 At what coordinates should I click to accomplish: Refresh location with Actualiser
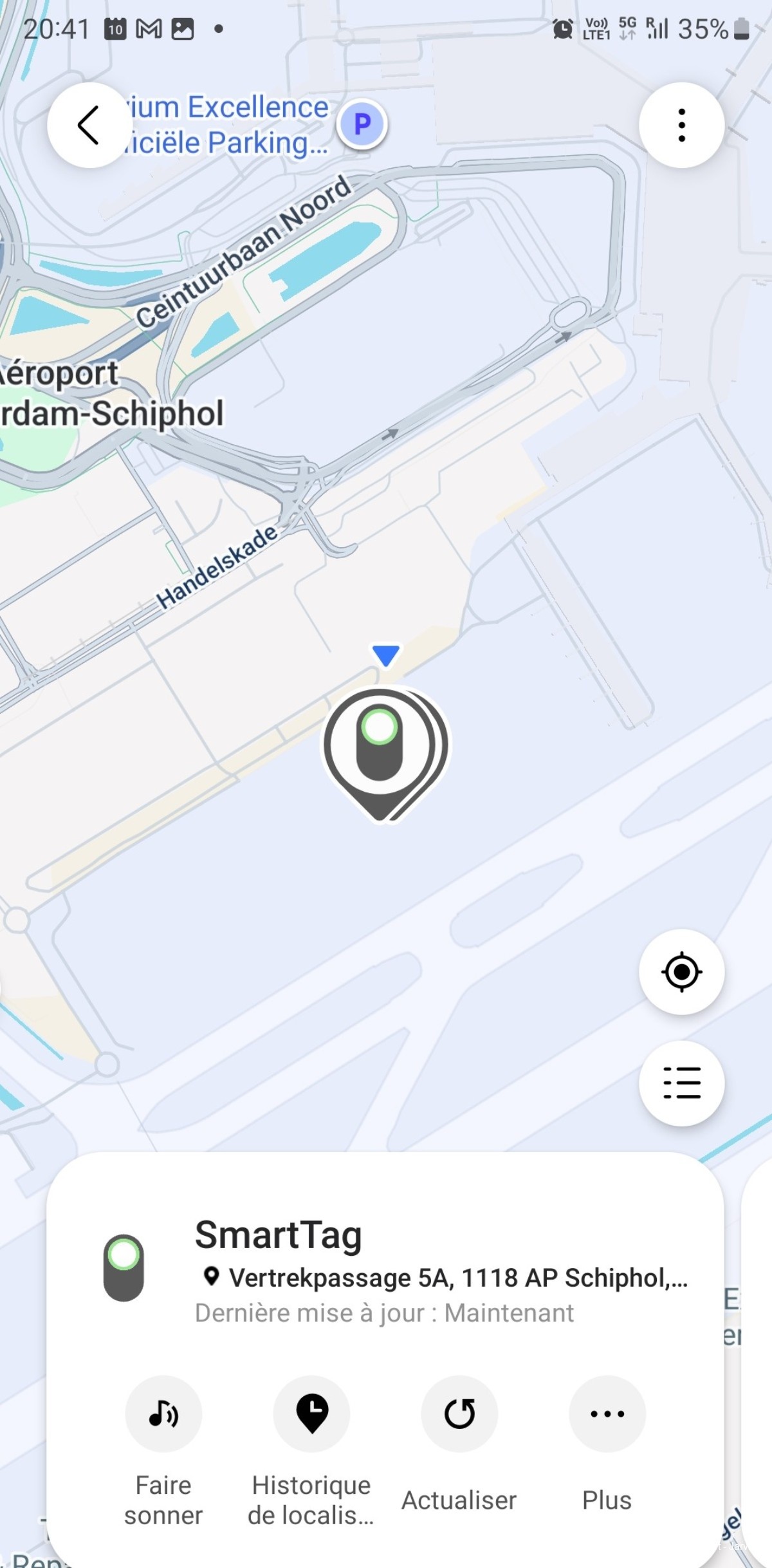459,1414
